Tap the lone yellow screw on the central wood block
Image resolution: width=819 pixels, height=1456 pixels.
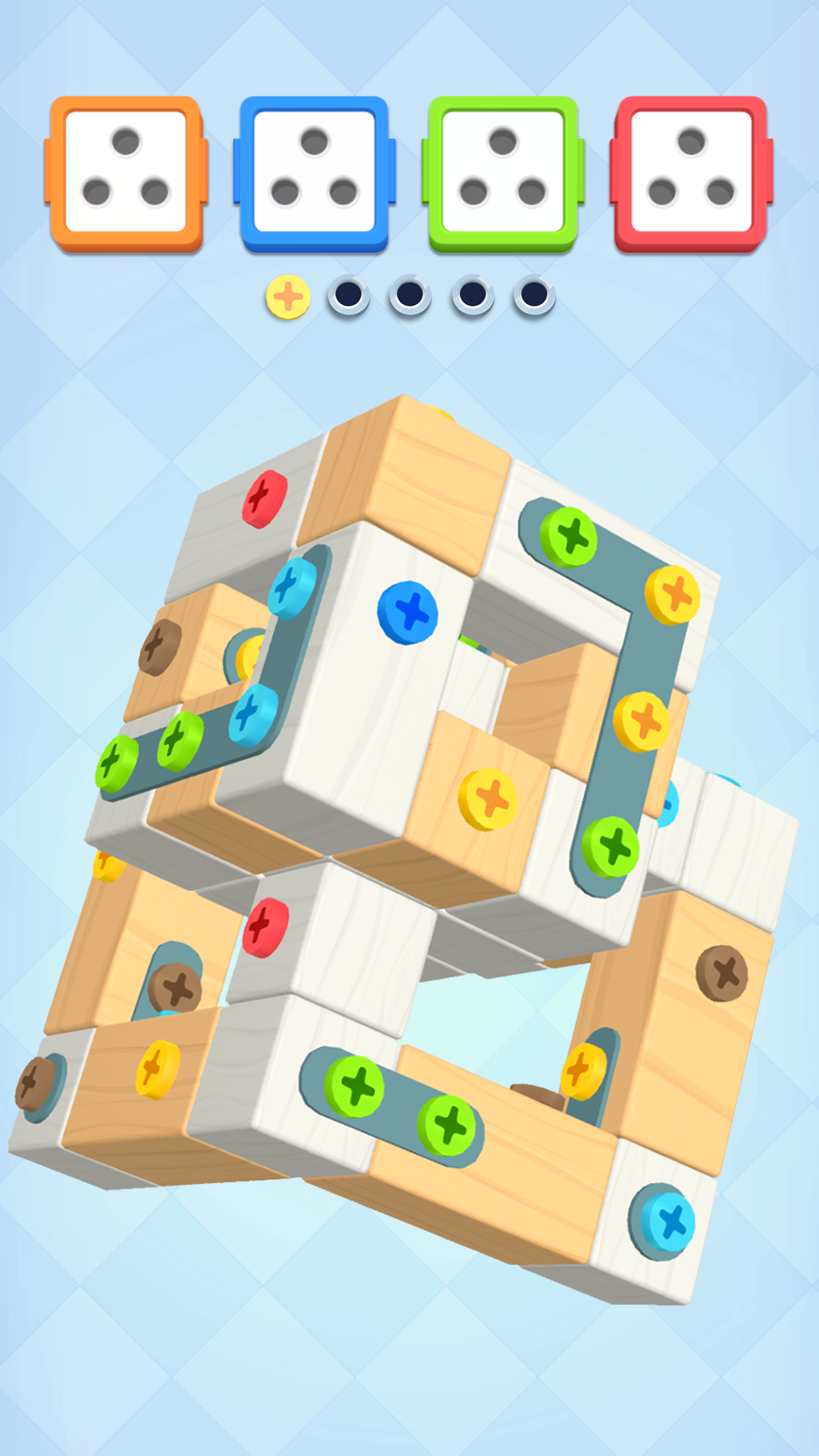488,799
